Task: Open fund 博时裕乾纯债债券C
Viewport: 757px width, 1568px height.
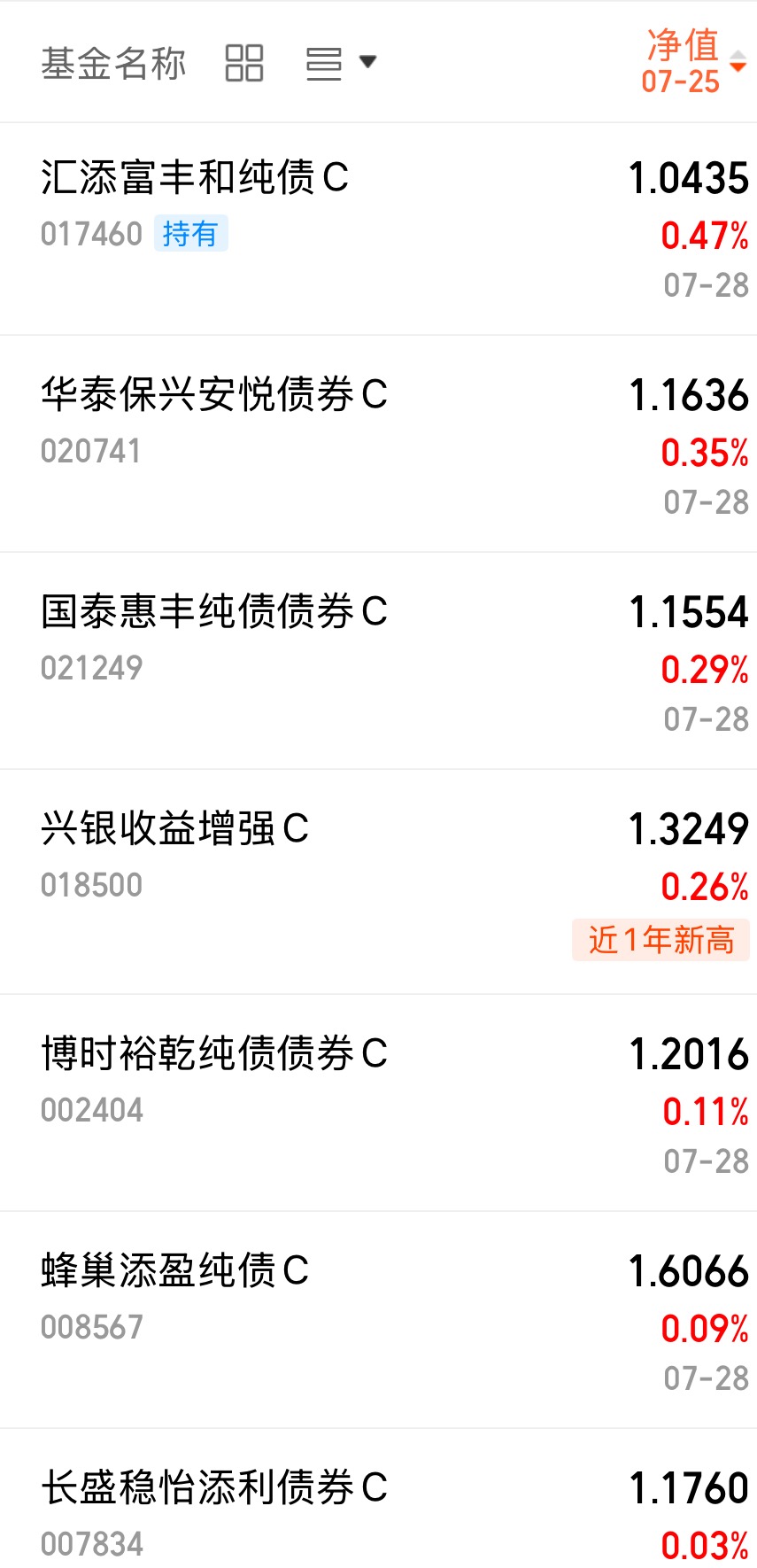Action: click(x=378, y=1103)
